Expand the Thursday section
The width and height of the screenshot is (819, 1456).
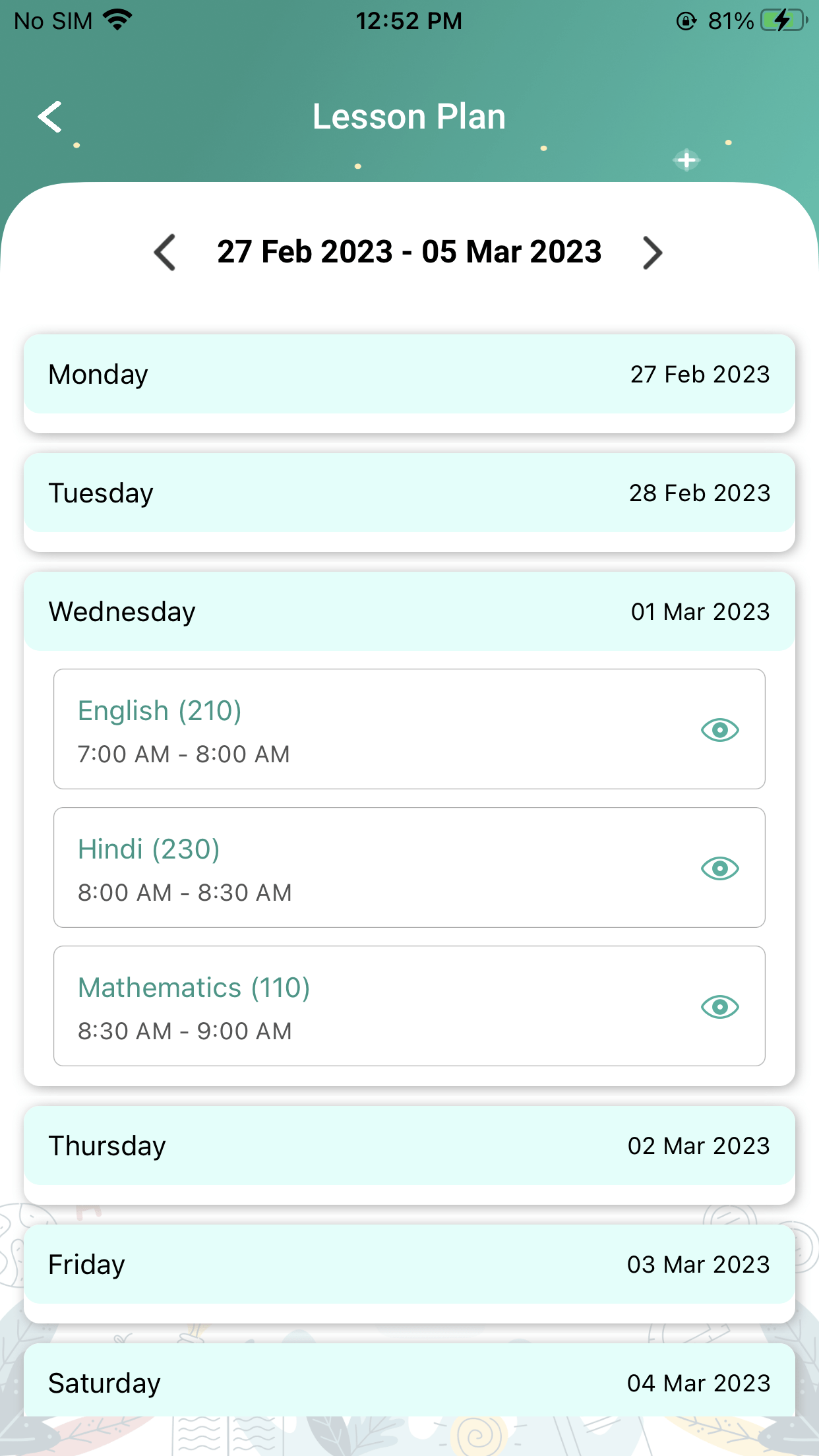click(x=409, y=1146)
